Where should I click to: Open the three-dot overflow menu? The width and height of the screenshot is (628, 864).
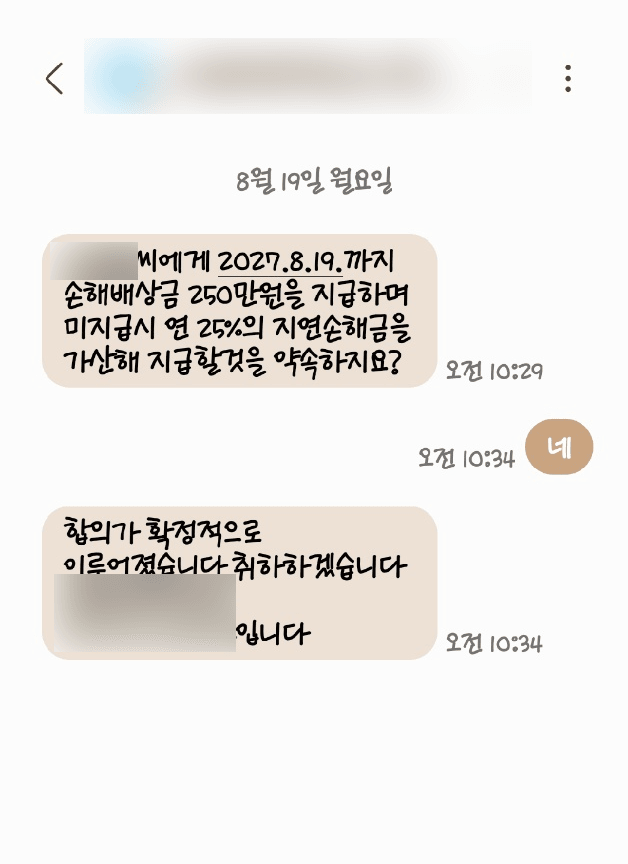coord(568,78)
